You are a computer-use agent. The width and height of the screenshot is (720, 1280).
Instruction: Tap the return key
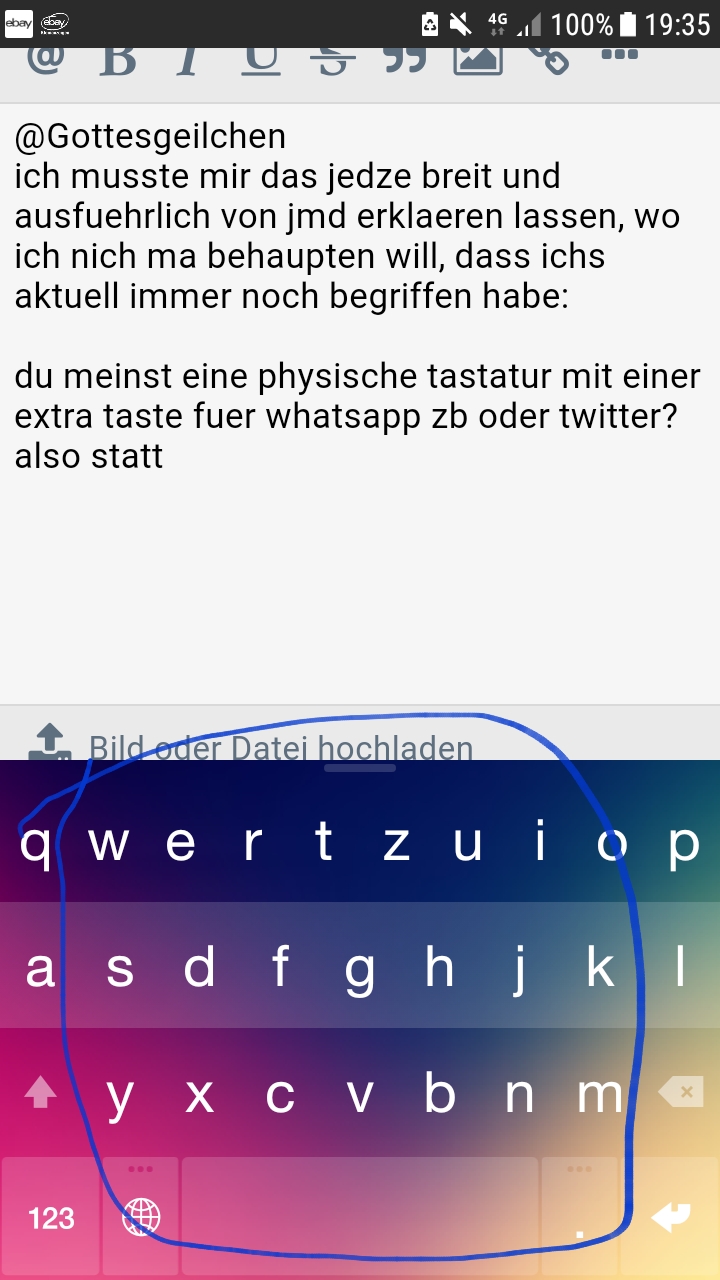[x=671, y=1217]
